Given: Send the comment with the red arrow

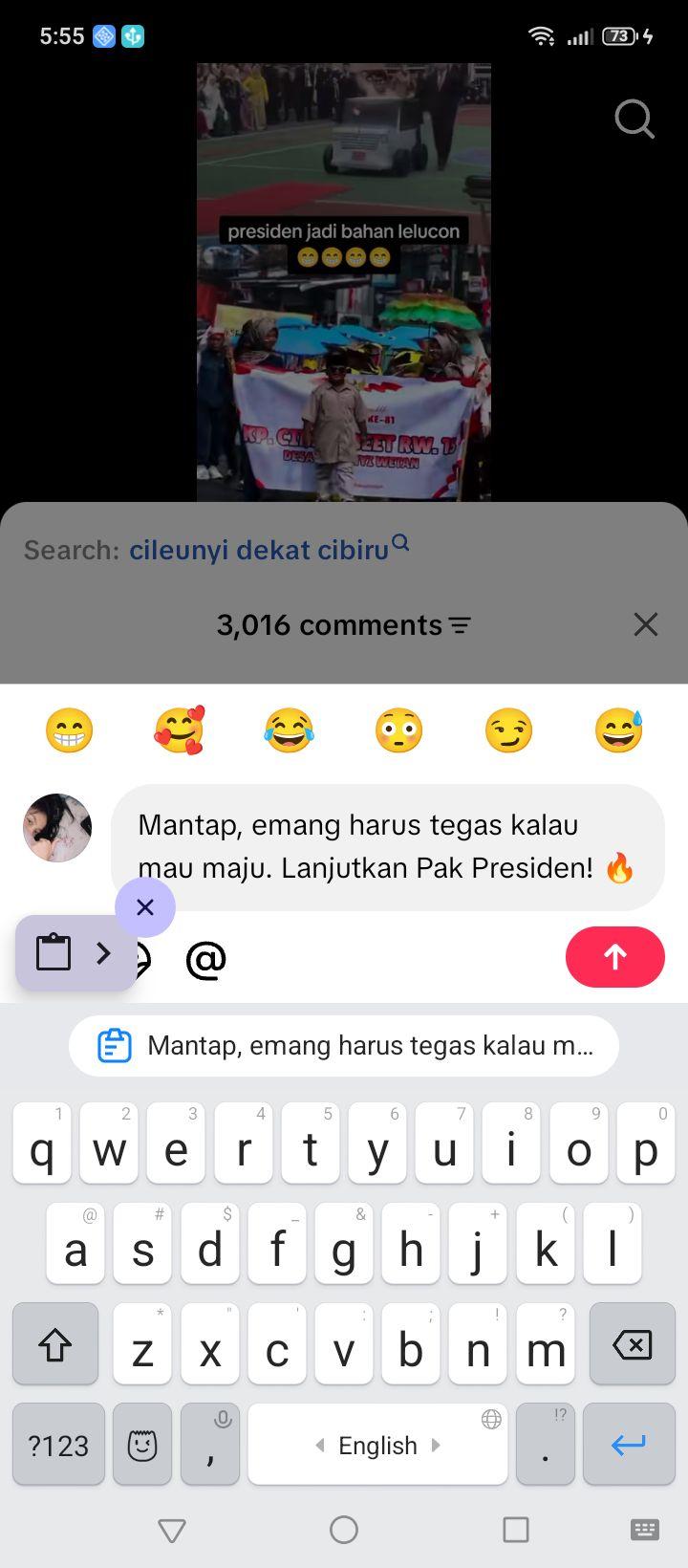Looking at the screenshot, I should tap(615, 957).
